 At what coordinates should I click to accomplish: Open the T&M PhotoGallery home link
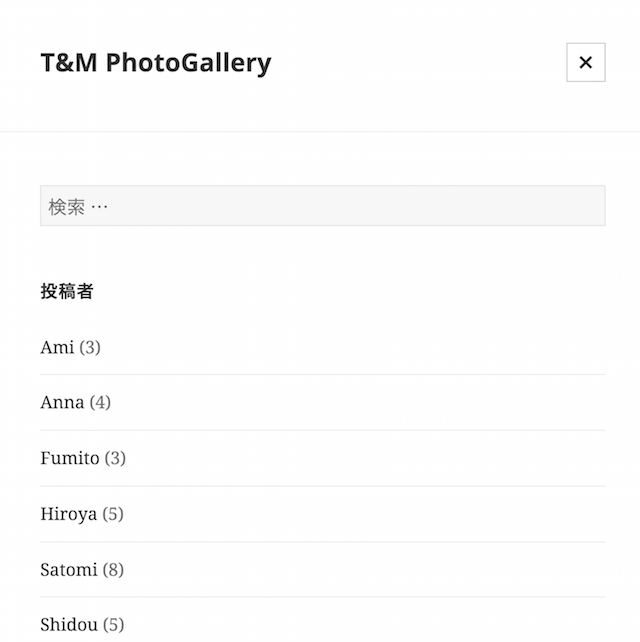pyautogui.click(x=156, y=62)
